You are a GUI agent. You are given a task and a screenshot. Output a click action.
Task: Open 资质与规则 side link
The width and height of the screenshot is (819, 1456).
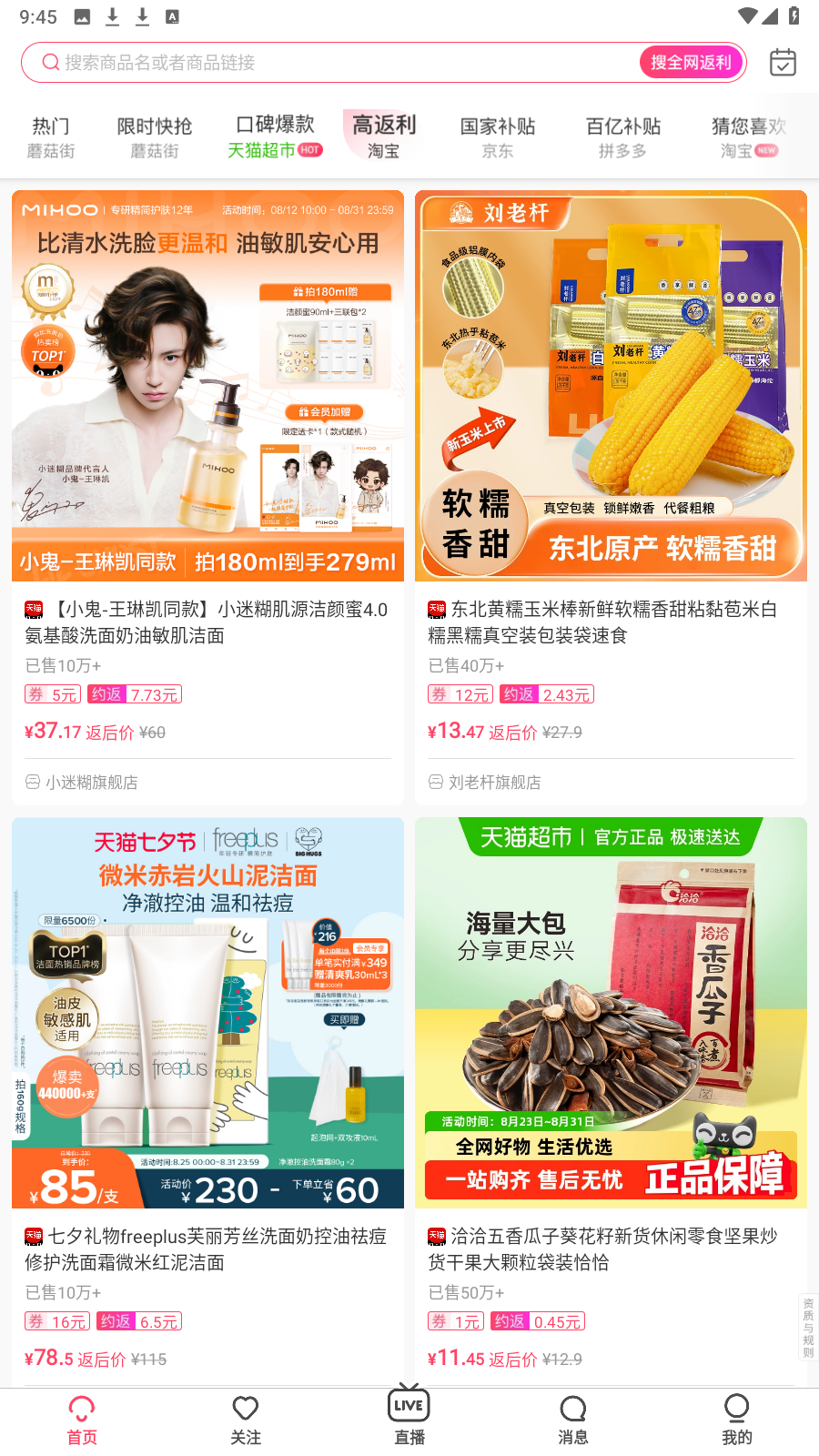[x=808, y=1327]
